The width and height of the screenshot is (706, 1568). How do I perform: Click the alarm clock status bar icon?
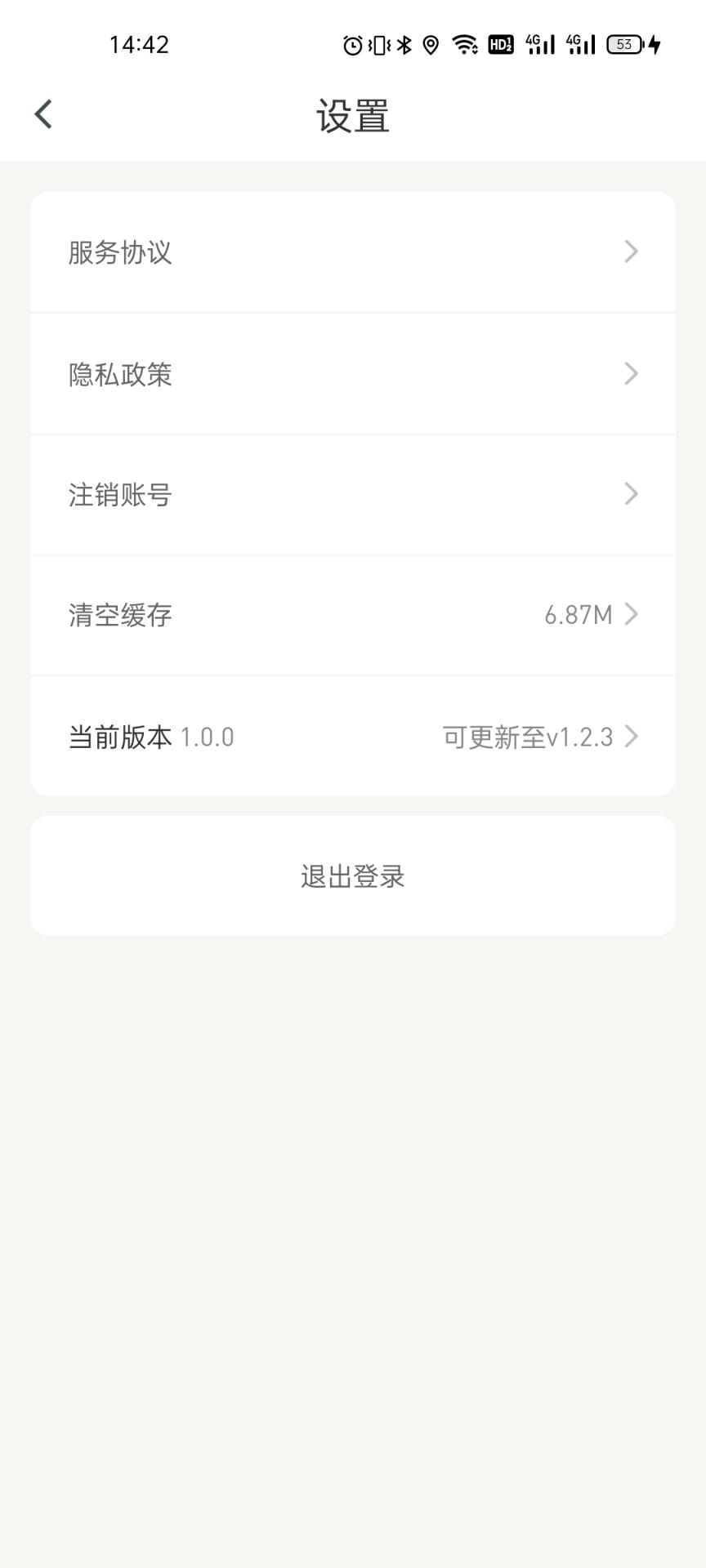coord(353,45)
